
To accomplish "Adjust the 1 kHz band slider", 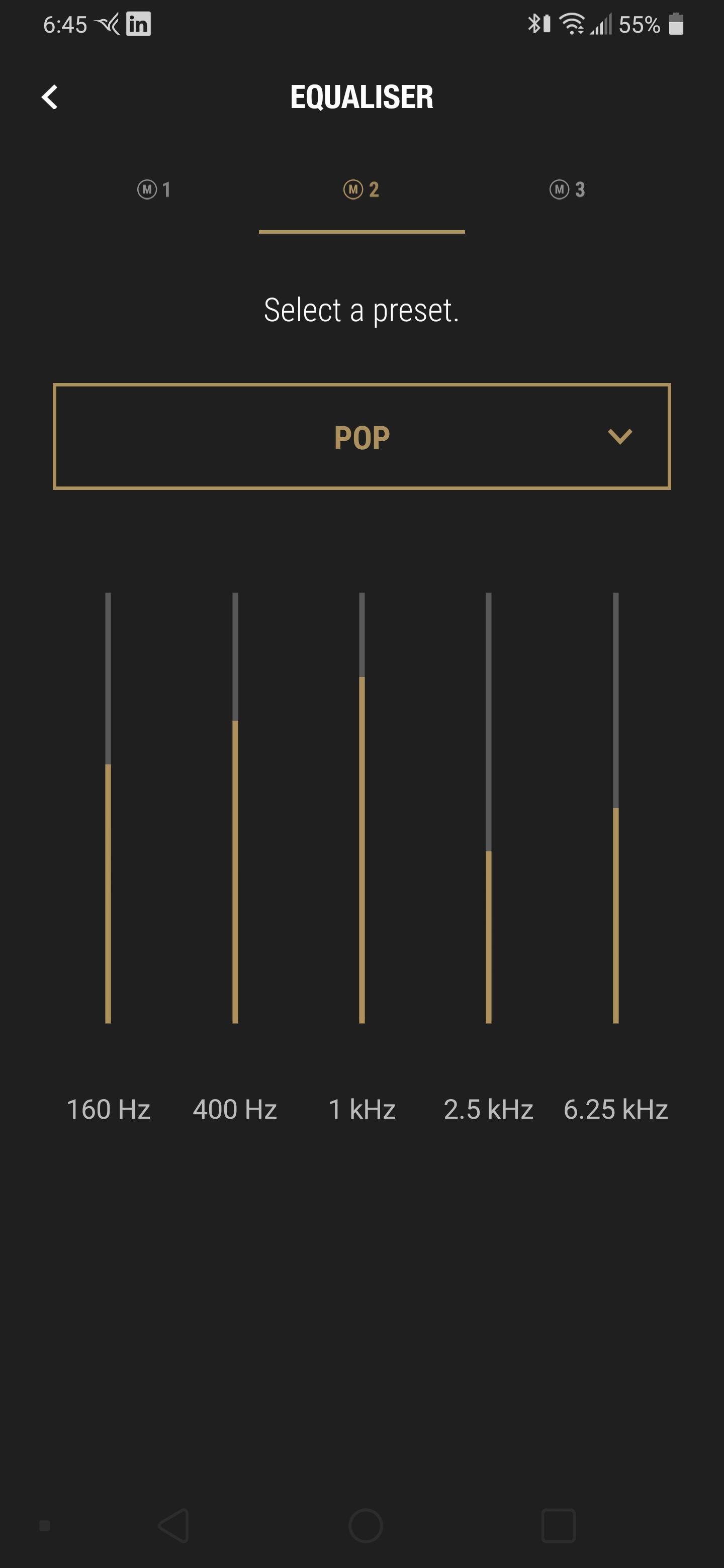I will 361,808.
